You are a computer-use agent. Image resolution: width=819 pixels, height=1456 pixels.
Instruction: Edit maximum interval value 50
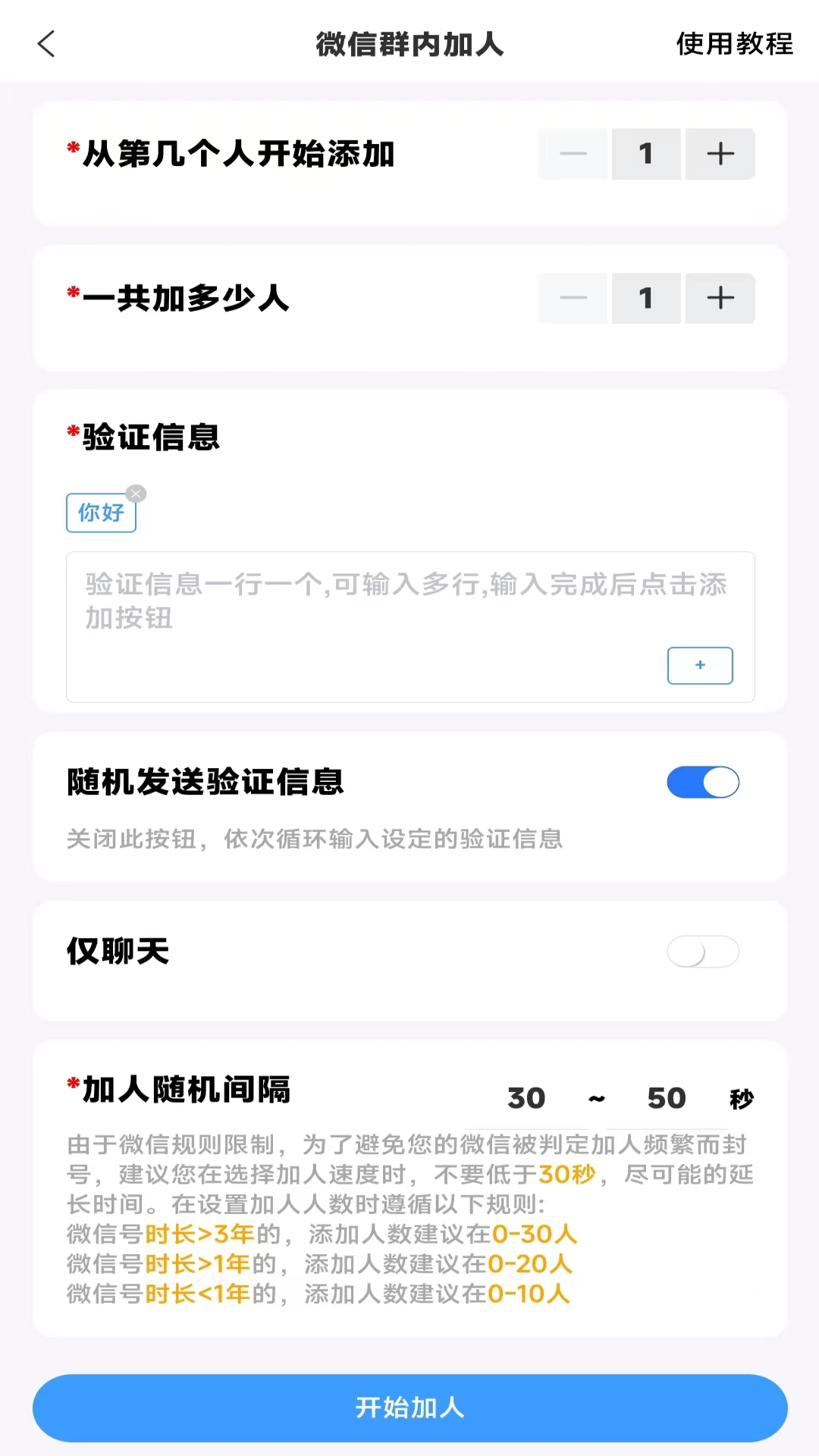[667, 1098]
